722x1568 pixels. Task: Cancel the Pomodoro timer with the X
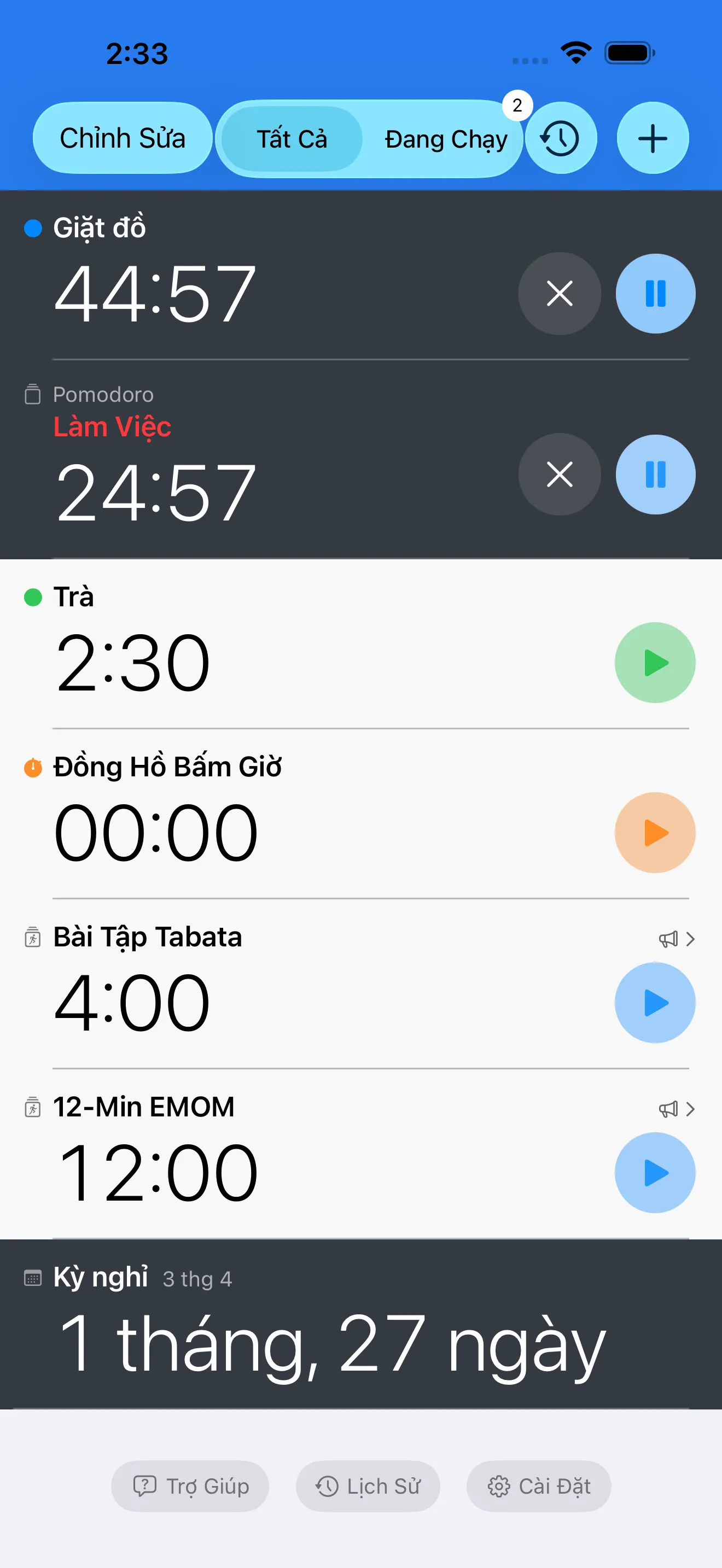click(x=560, y=474)
